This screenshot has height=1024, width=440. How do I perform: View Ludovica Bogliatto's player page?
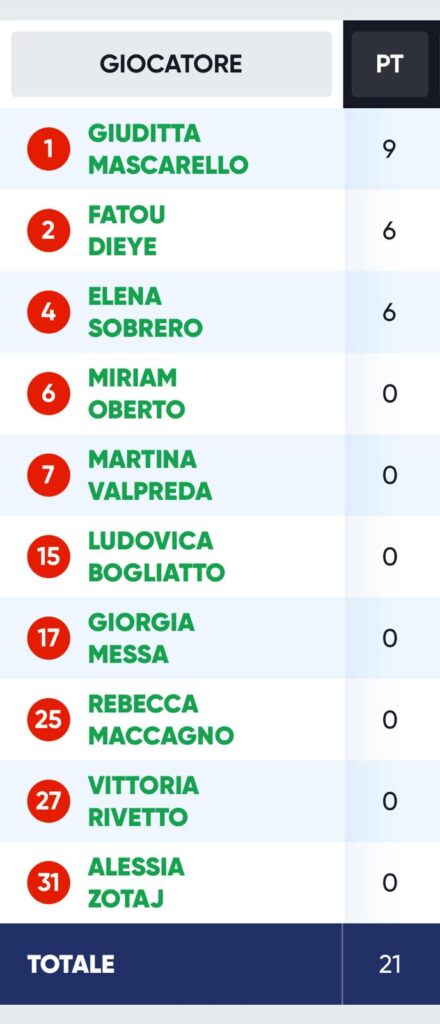coord(156,556)
